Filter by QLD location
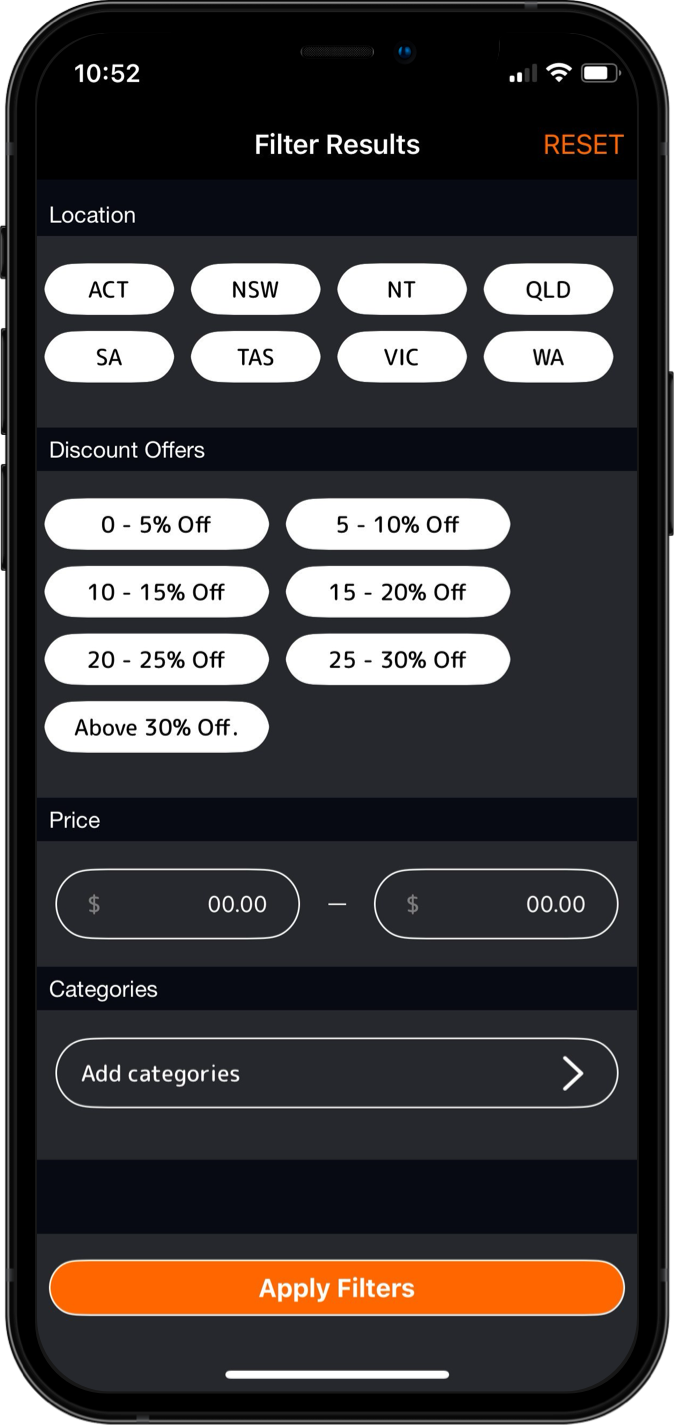The image size is (674, 1426). pos(548,290)
